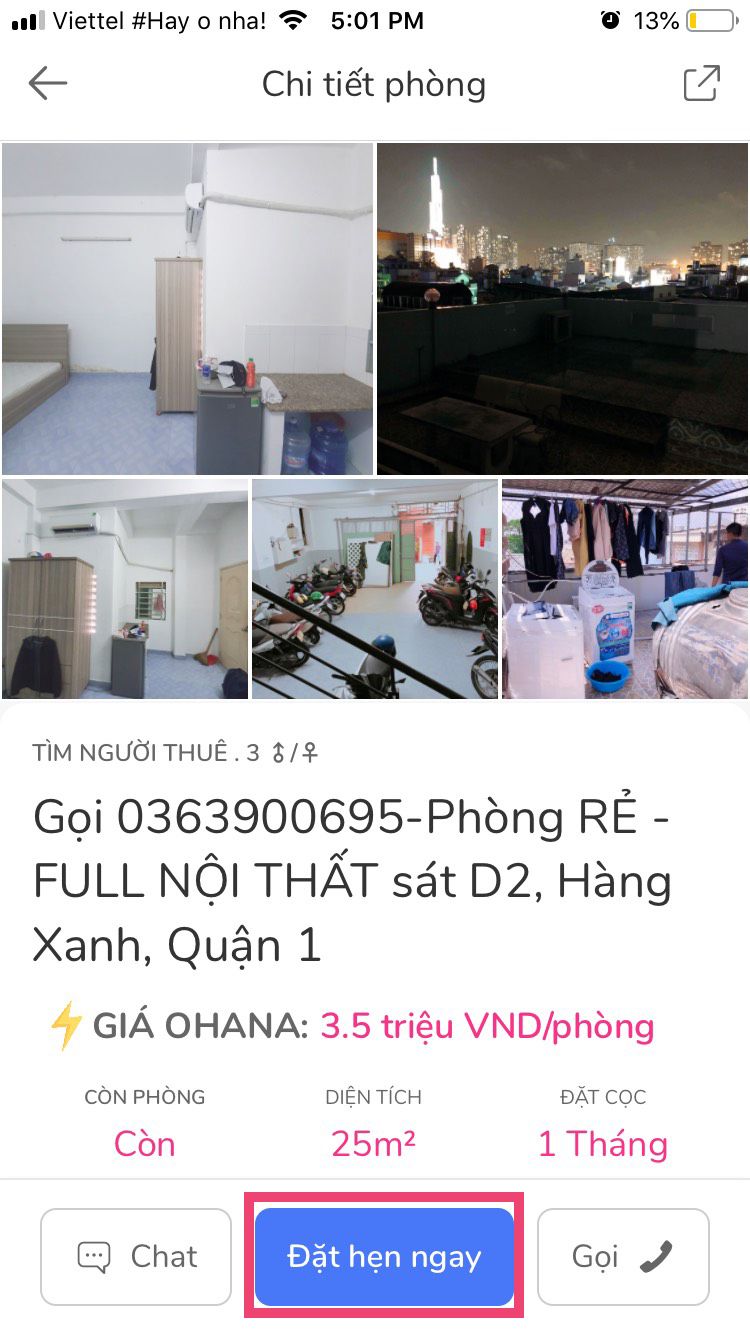The image size is (750, 1334).
Task: Open the laundry area photo
Action: (x=624, y=589)
